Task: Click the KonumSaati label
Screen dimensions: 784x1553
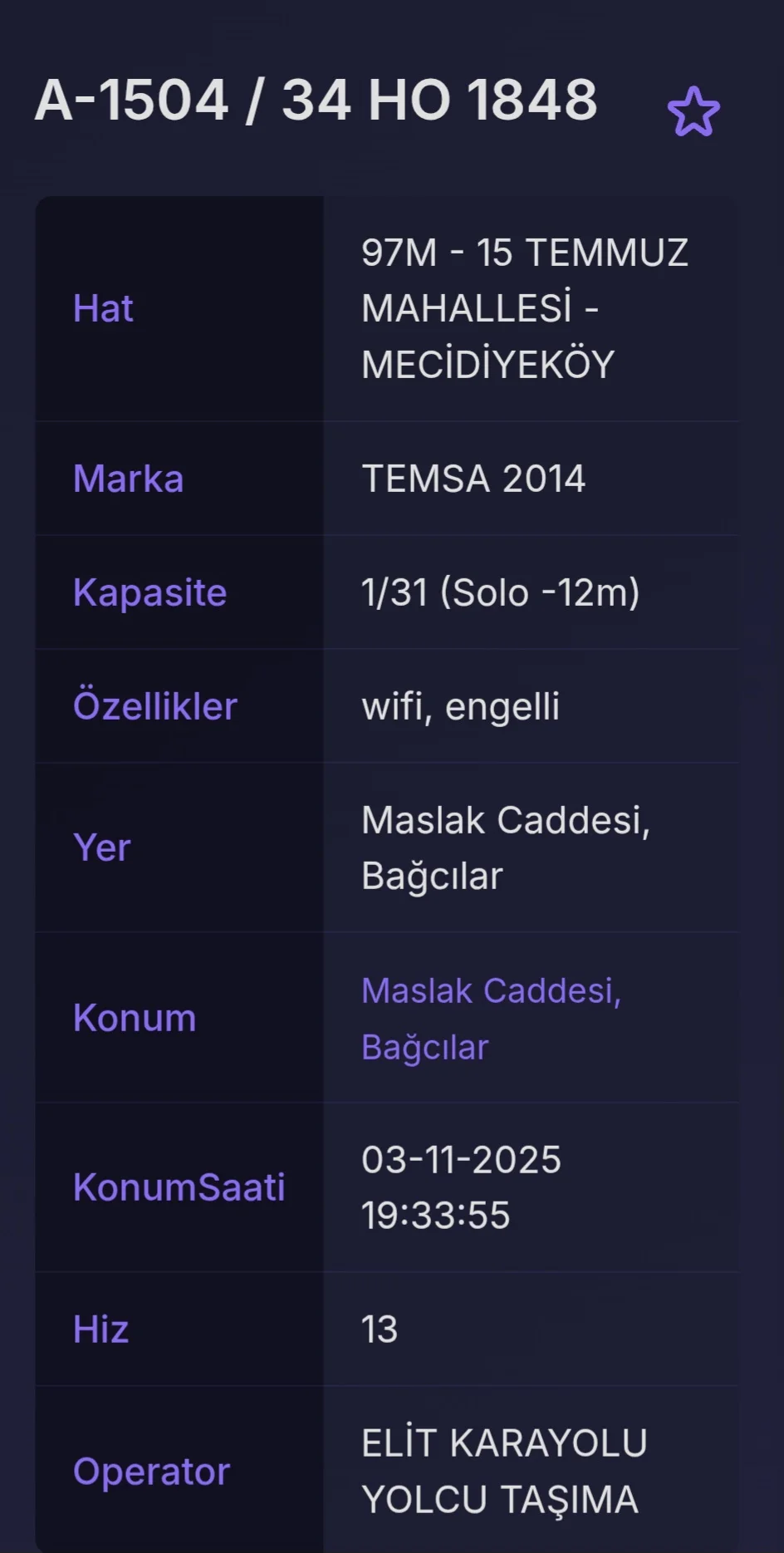Action: (181, 1188)
